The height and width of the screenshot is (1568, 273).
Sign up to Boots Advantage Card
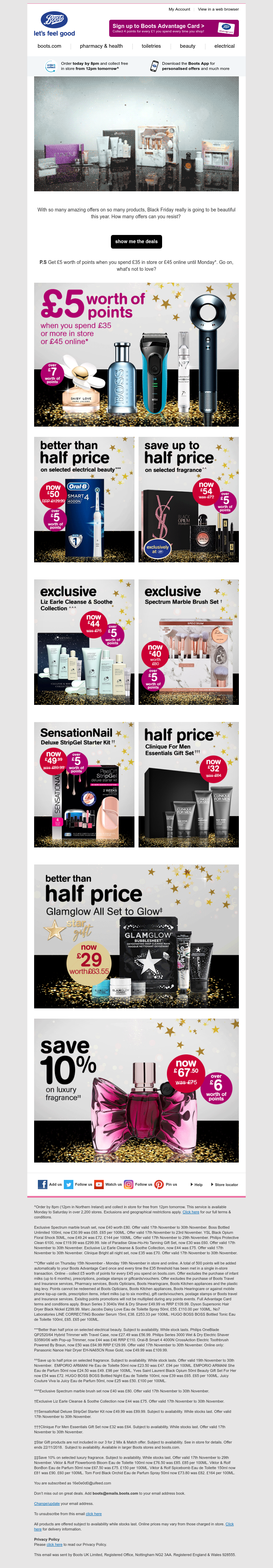tap(174, 28)
